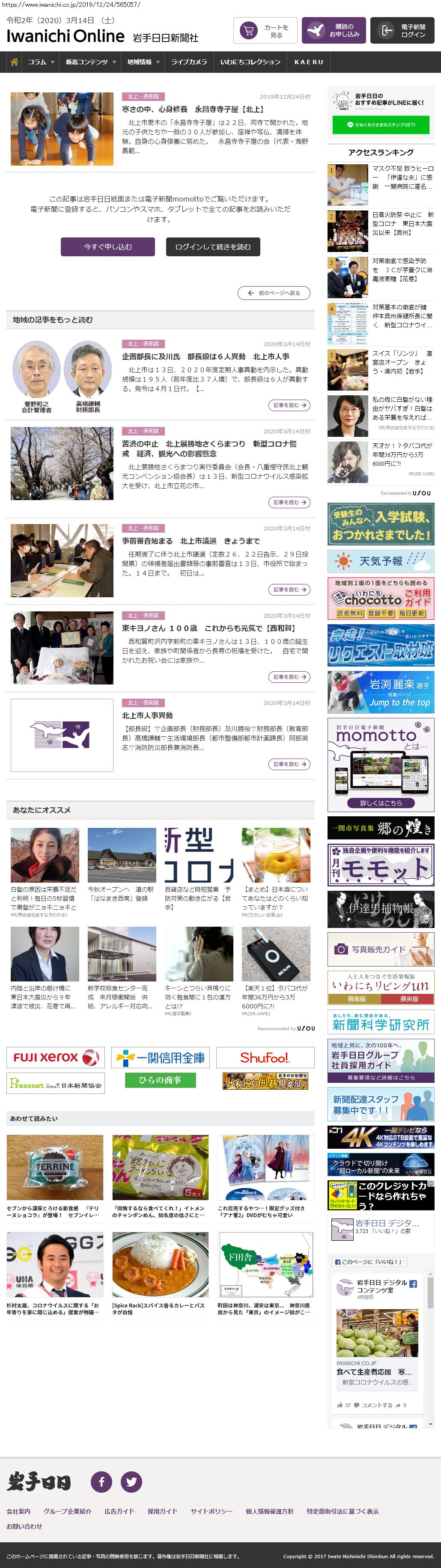441x1568 pixels.
Task: Open 個人情報保護方針 link
Action: [269, 1512]
